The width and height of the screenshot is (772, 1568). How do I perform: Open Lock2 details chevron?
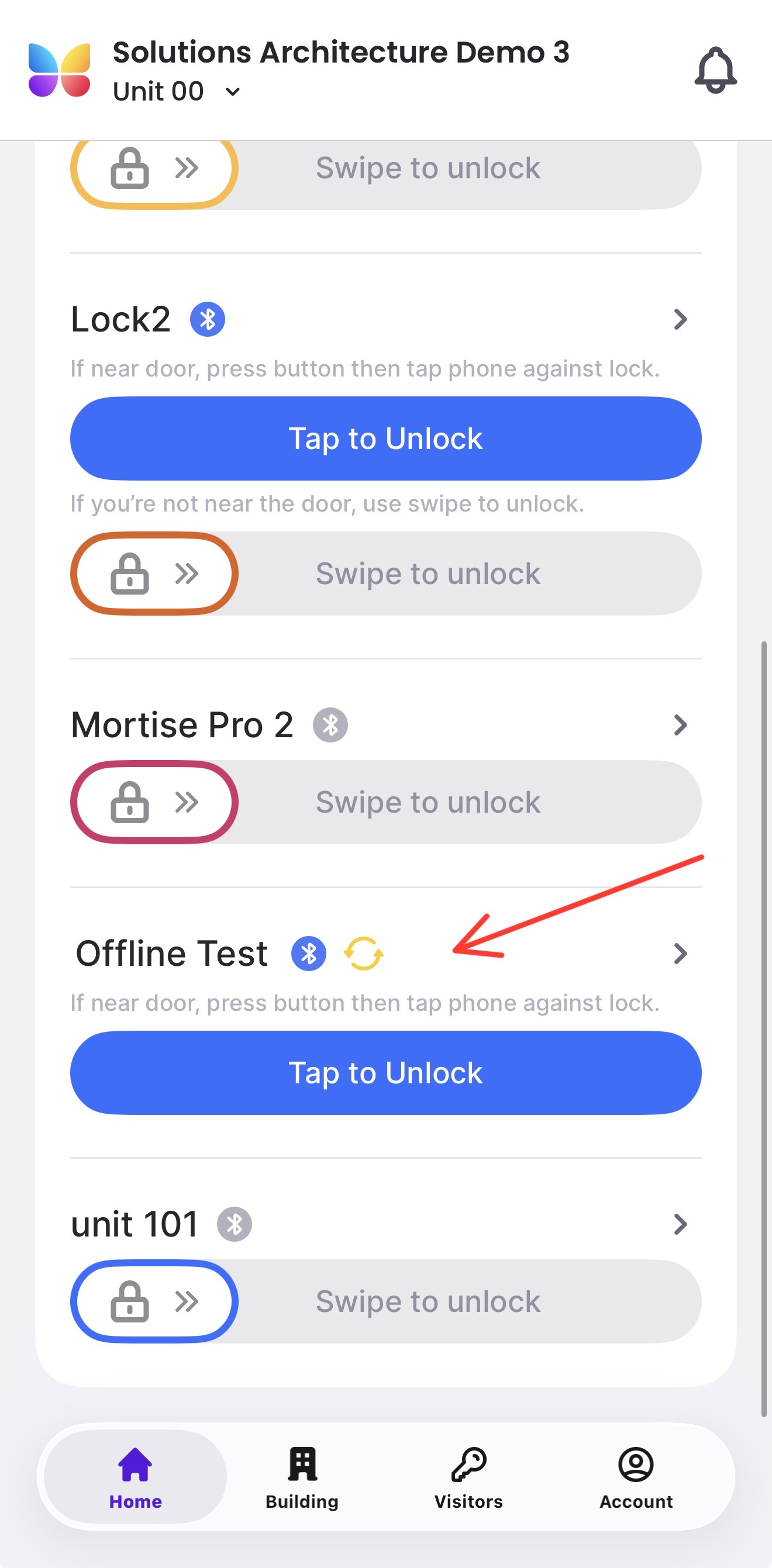(x=680, y=319)
